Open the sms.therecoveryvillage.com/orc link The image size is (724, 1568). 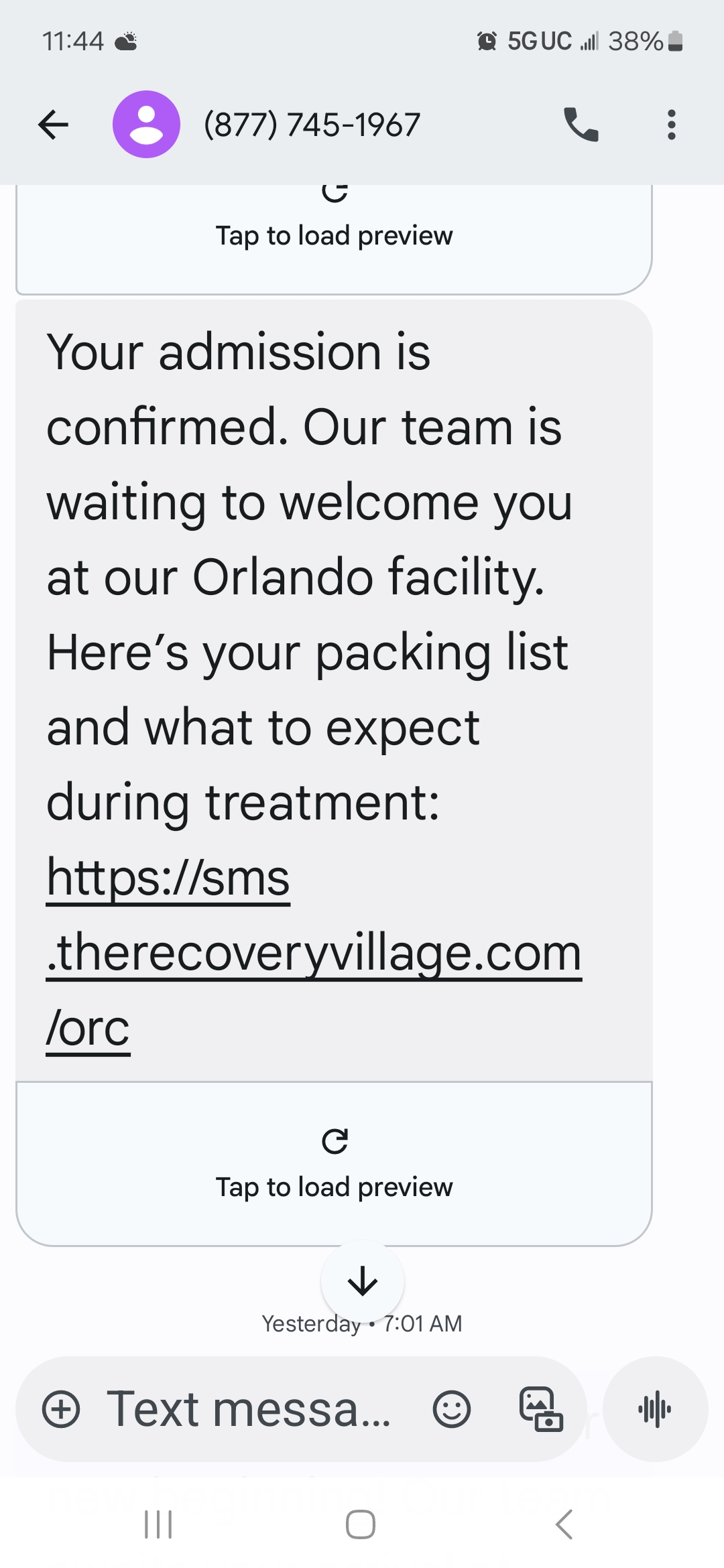tap(314, 952)
